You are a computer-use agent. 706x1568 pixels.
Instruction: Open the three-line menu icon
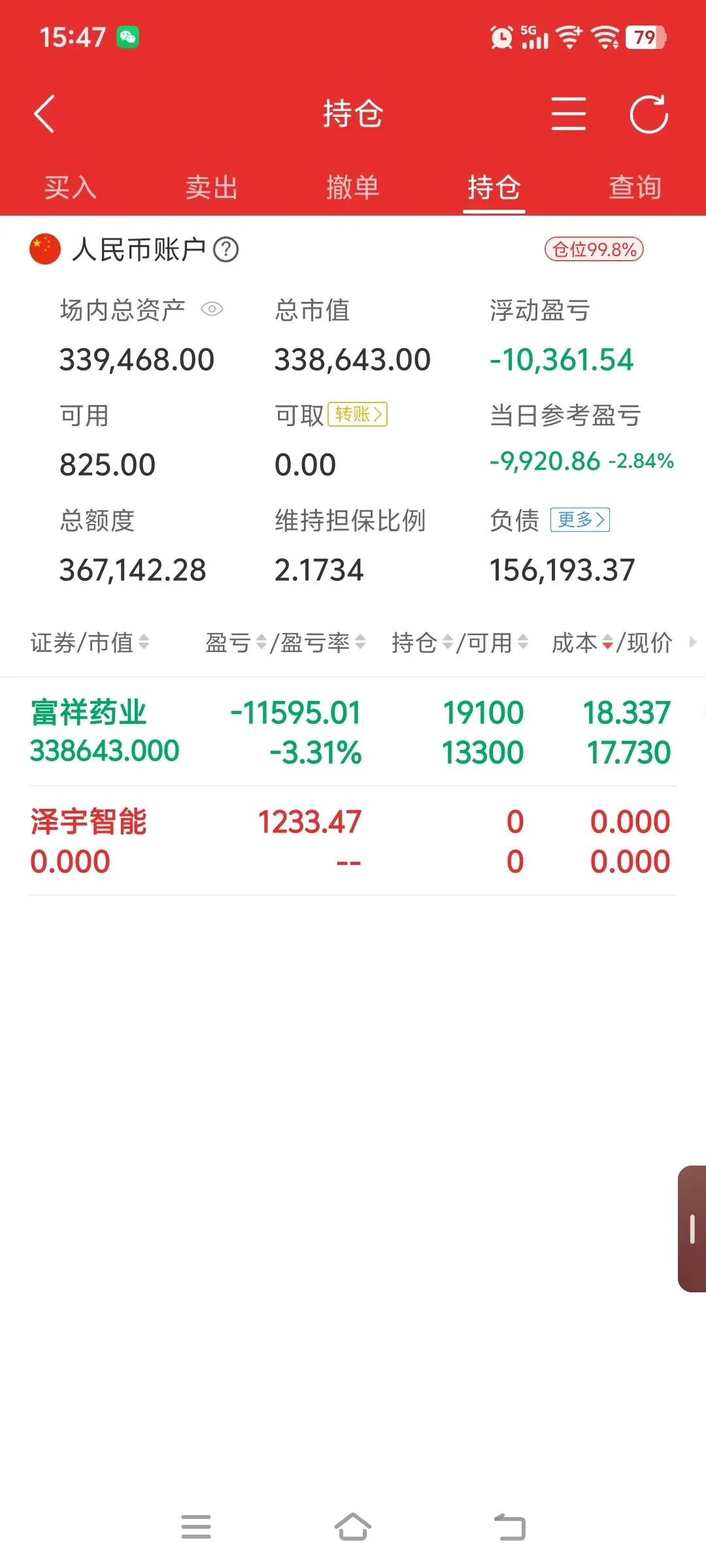(568, 114)
